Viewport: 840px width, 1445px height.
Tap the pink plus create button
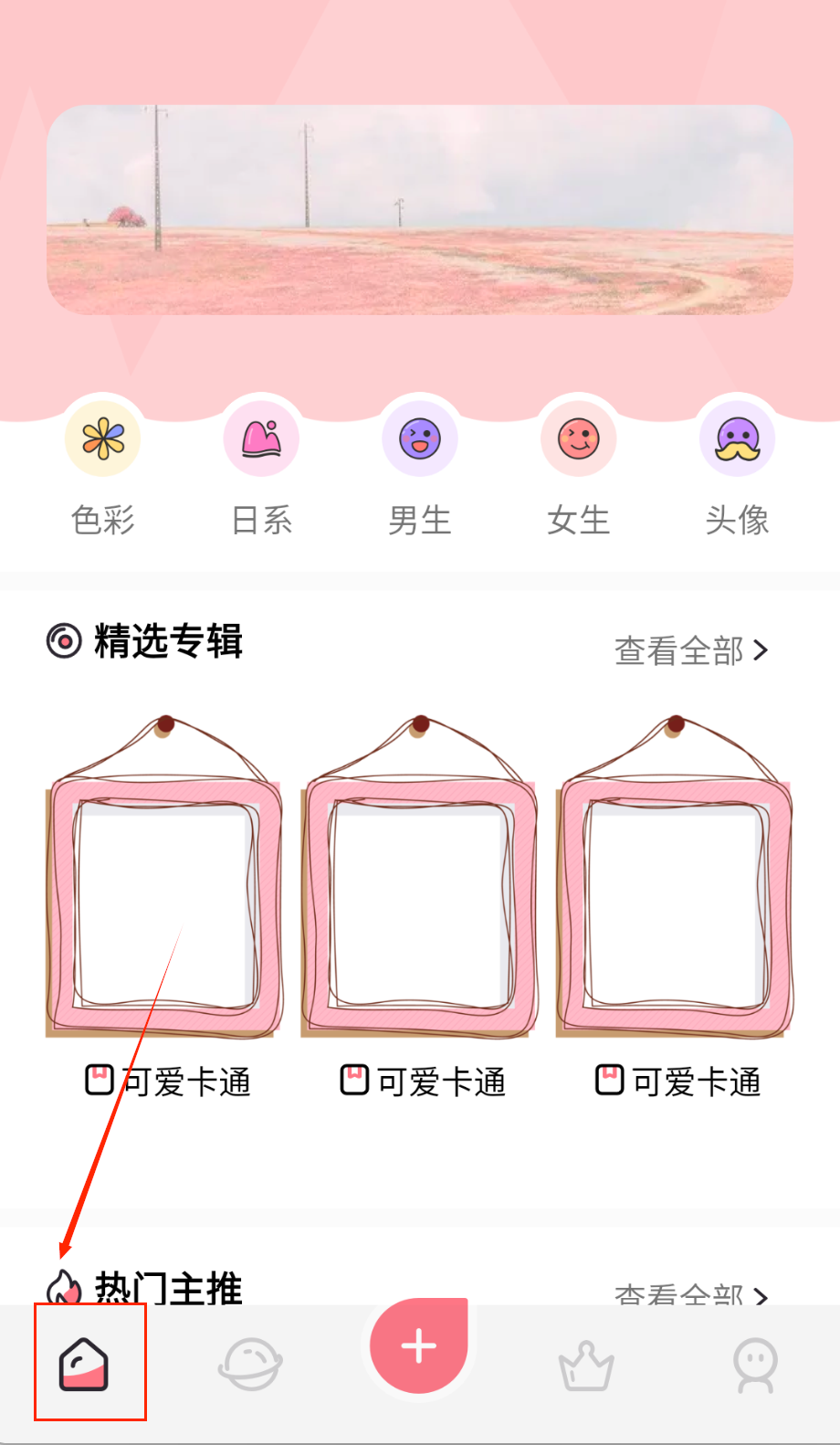pyautogui.click(x=419, y=1346)
